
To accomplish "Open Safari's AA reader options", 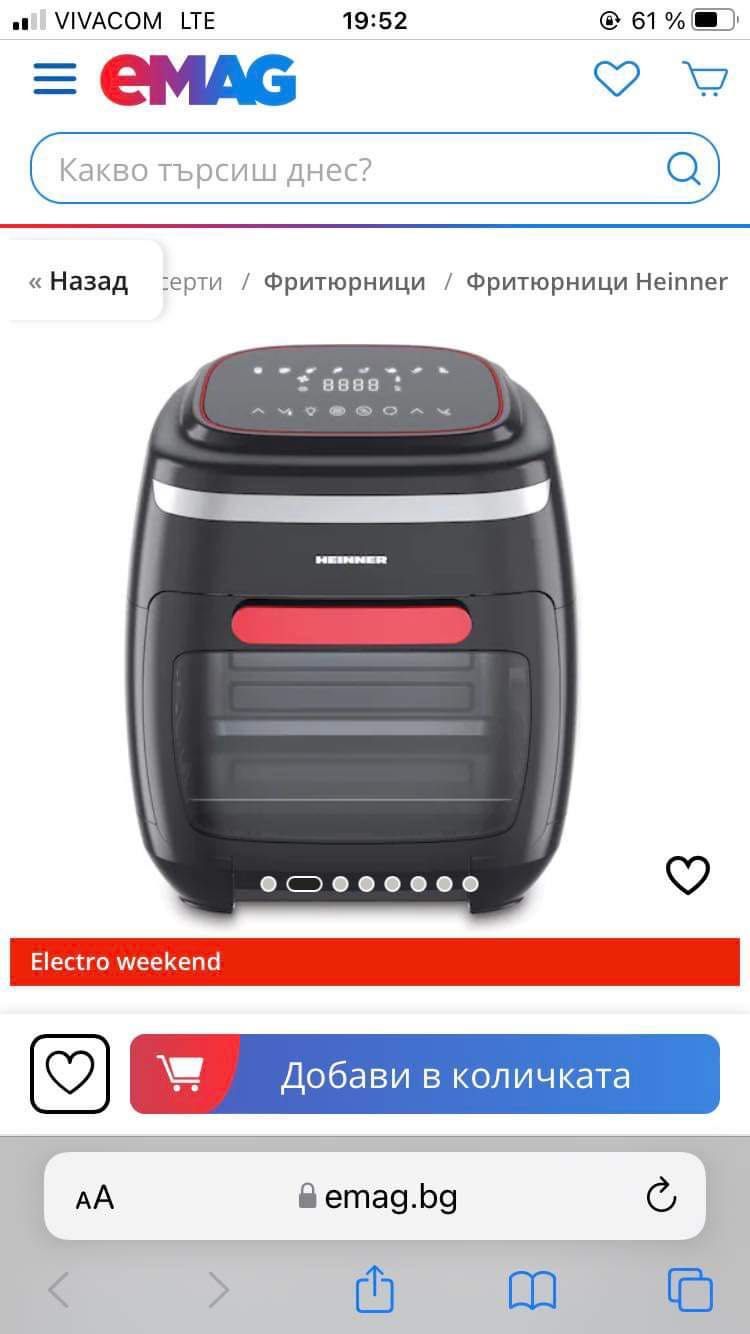I will 95,1197.
